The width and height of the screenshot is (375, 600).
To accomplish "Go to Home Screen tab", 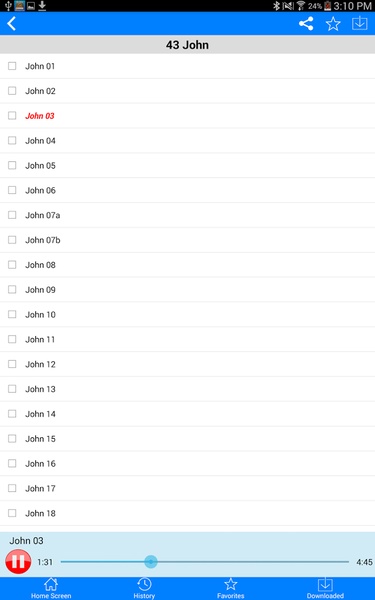I will [x=51, y=588].
